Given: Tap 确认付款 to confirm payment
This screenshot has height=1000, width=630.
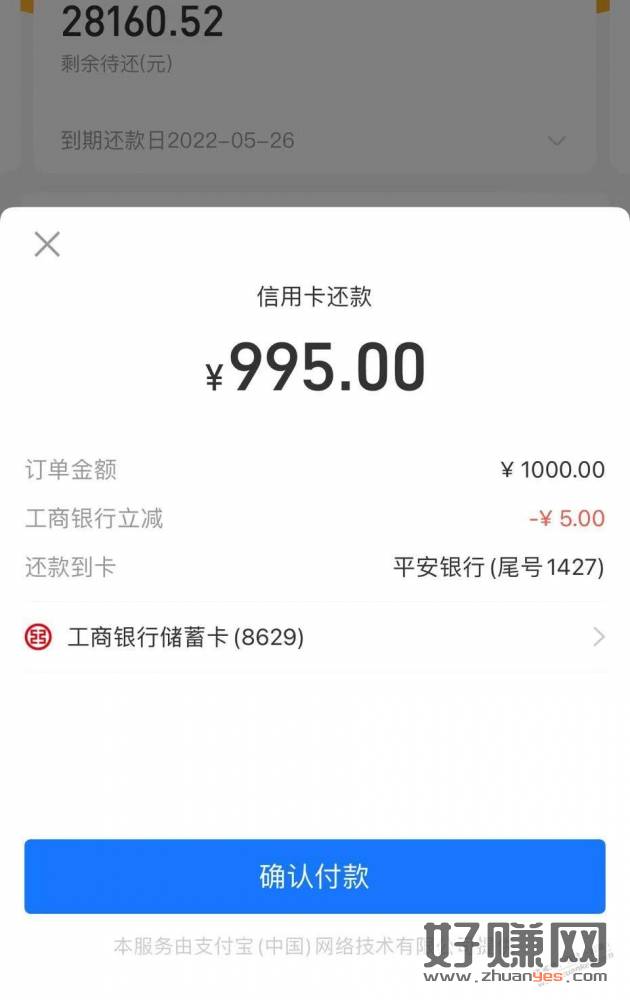Looking at the screenshot, I should (x=315, y=876).
